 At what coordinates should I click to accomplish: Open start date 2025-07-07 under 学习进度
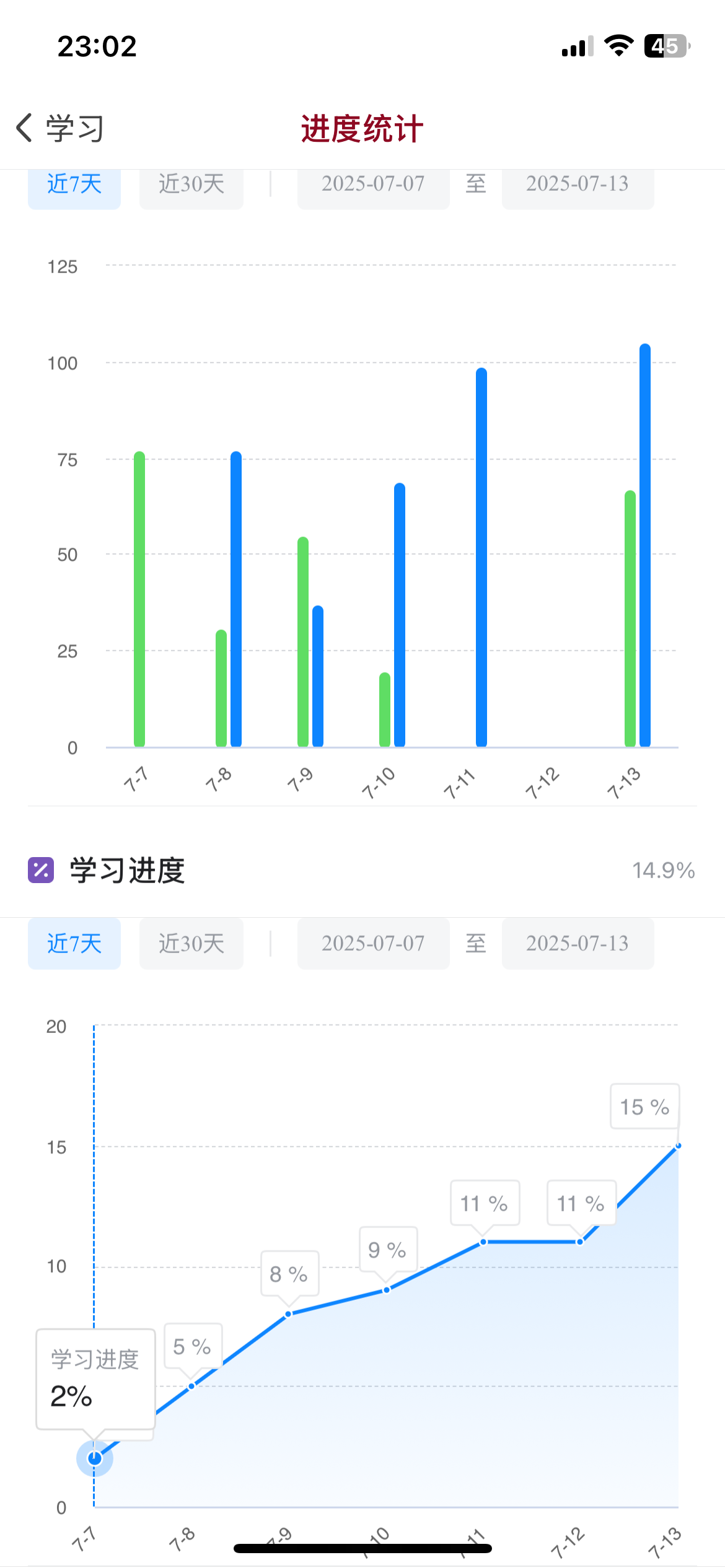[374, 944]
